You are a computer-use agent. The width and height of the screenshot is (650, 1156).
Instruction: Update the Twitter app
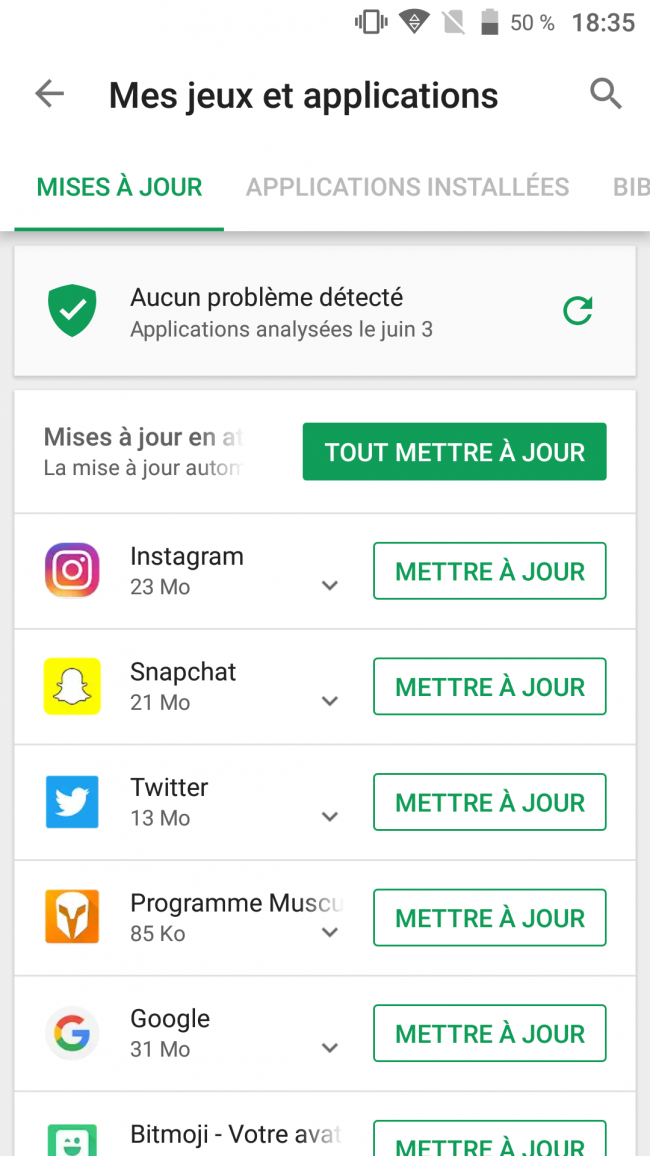(489, 802)
